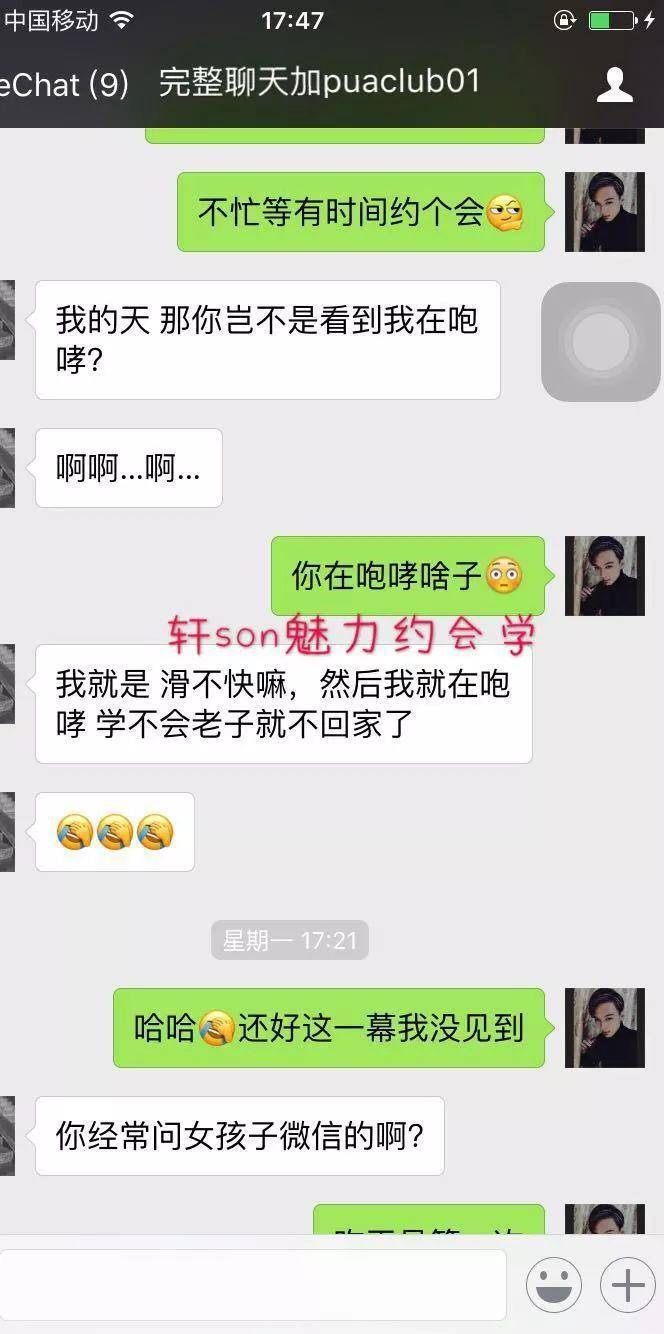Open the chat contact profile icon

pyautogui.click(x=615, y=84)
